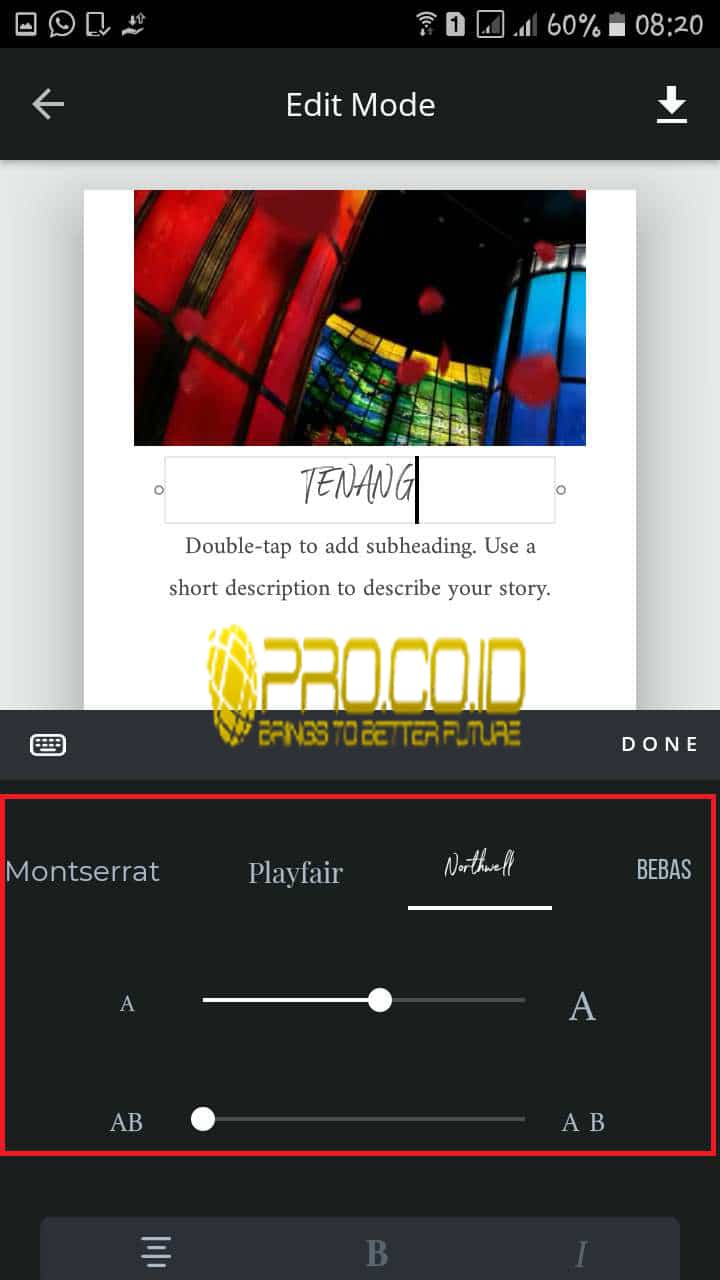
Task: Select the subheading placeholder text
Action: pos(359,567)
